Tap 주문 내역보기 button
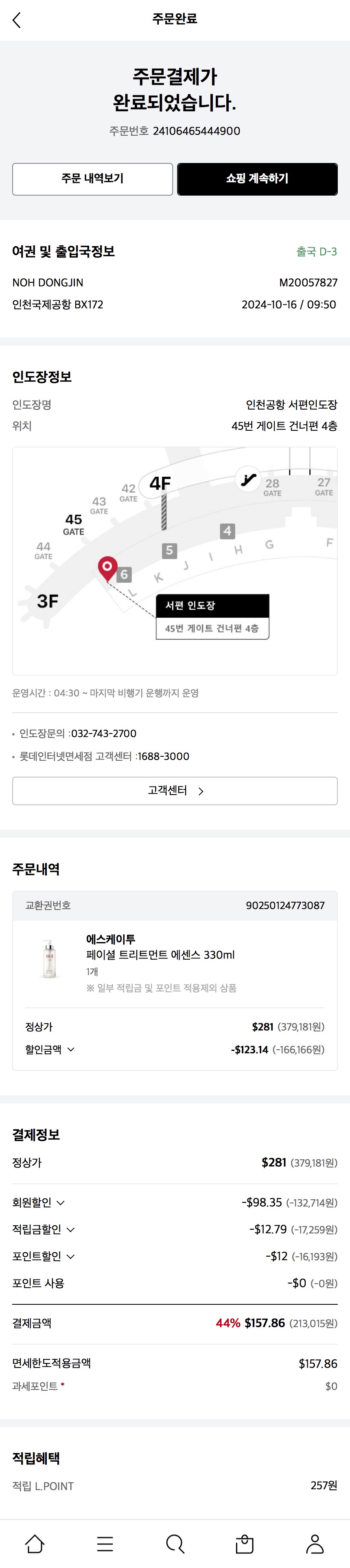 click(92, 179)
